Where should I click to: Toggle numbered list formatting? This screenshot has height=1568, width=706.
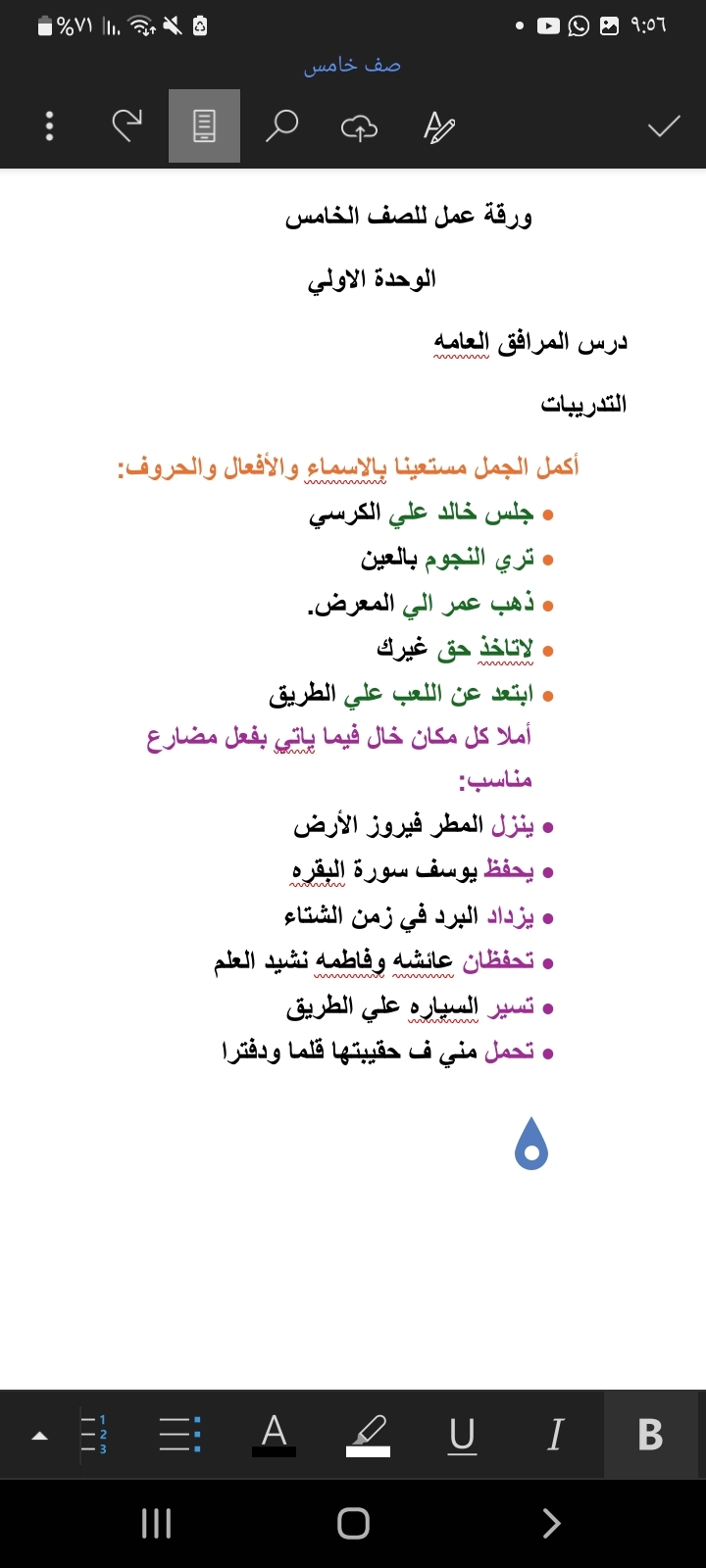pos(93,1435)
